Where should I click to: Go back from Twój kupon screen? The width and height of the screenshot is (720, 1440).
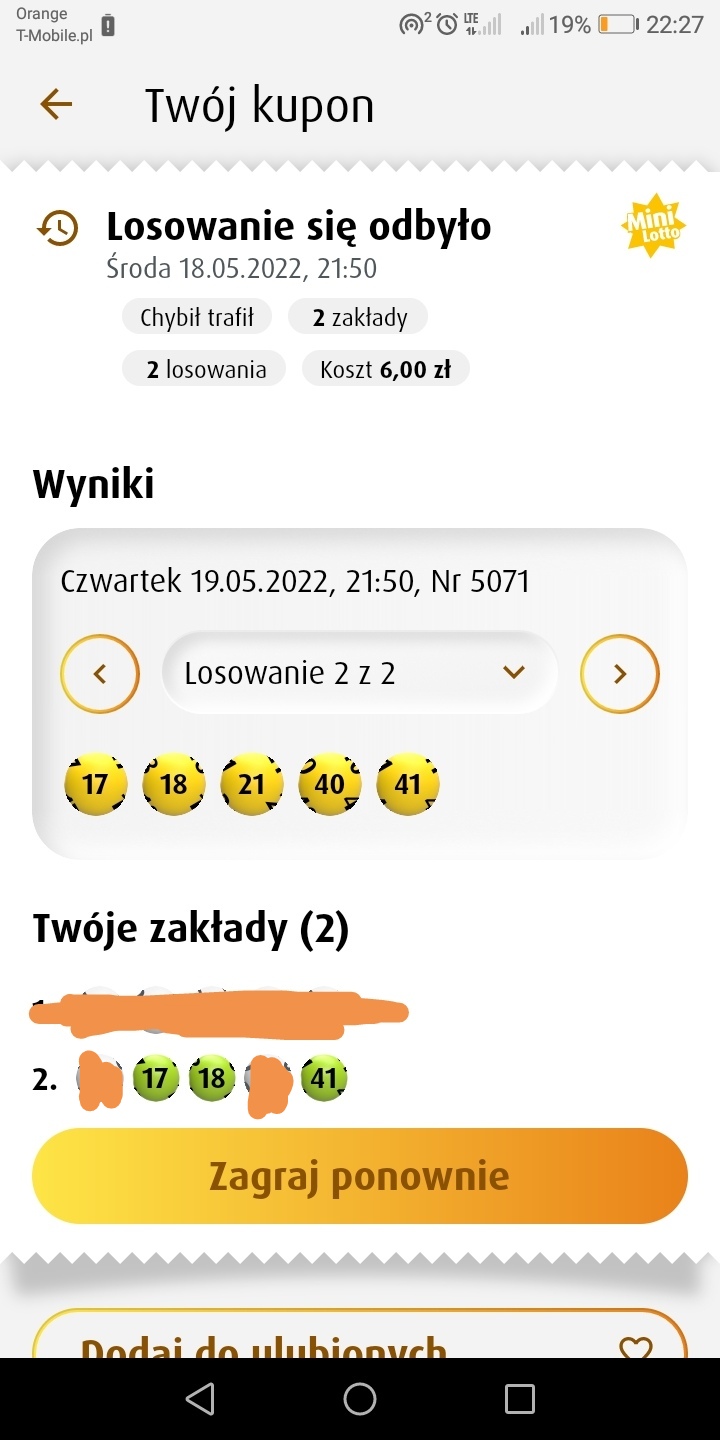[x=56, y=104]
